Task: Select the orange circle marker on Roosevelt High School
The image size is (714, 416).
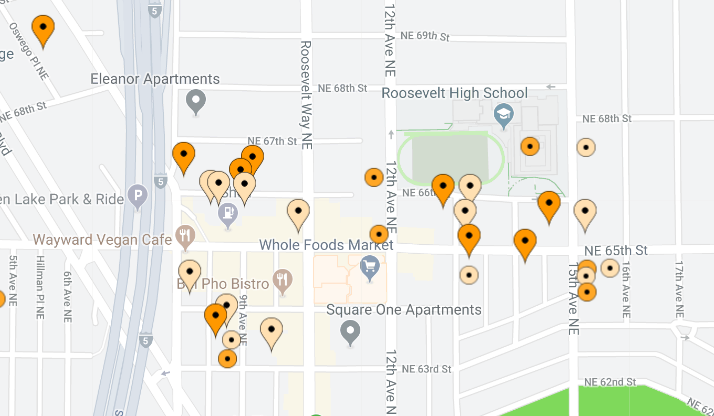Action: [x=531, y=146]
